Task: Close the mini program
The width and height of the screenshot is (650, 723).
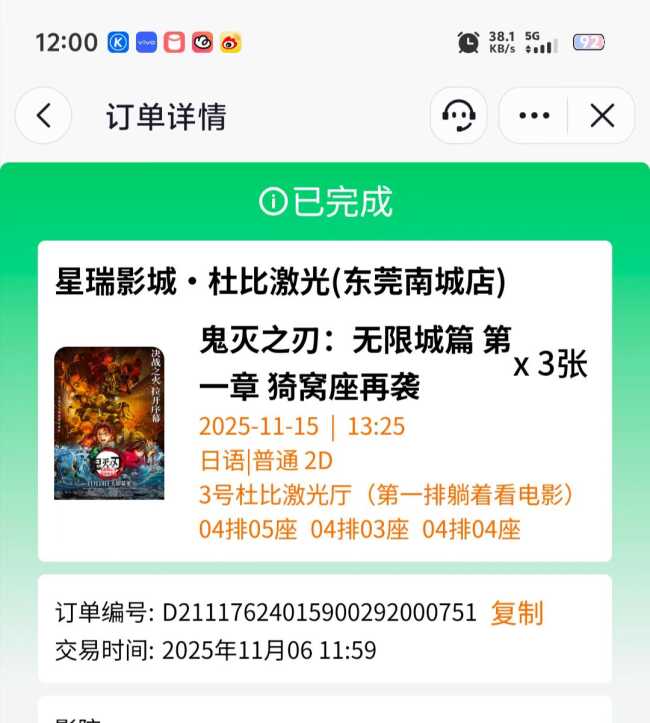Action: (602, 116)
